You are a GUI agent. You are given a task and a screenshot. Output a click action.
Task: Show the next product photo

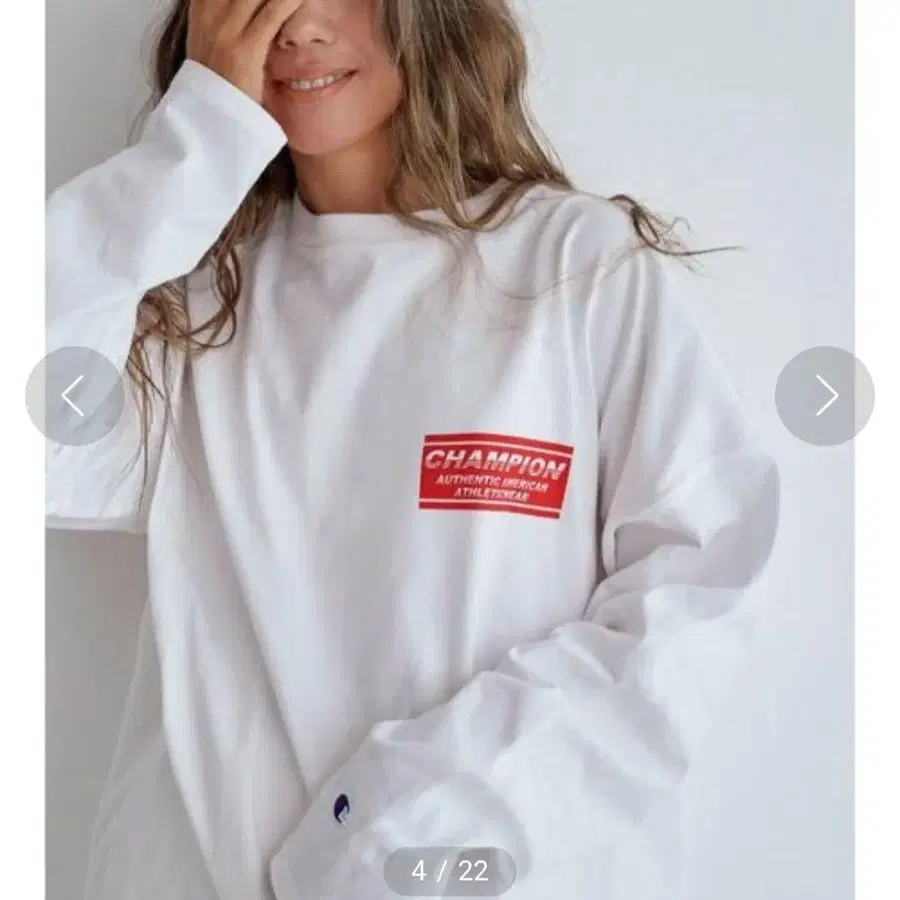(x=825, y=397)
